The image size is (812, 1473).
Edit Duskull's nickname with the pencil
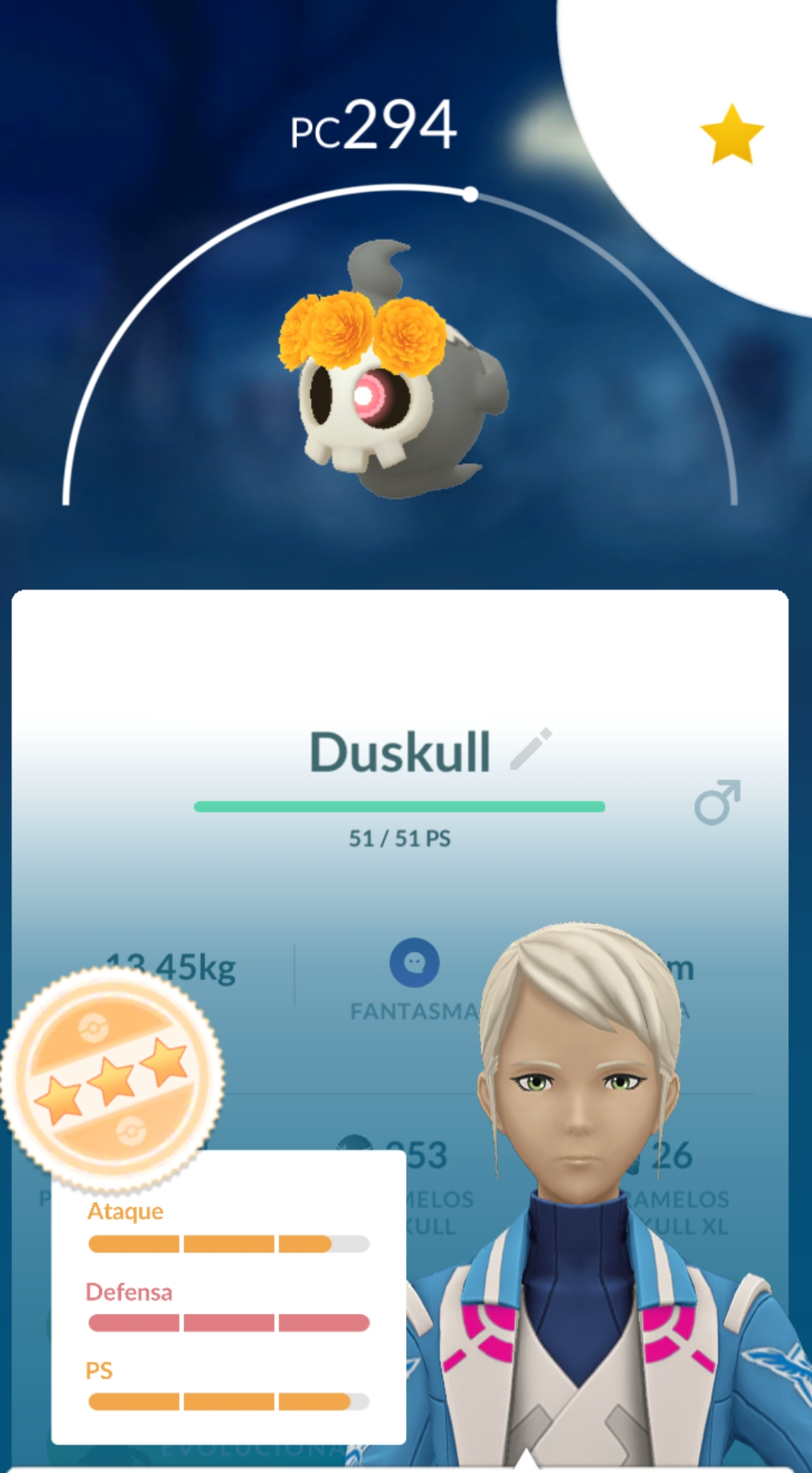(531, 749)
